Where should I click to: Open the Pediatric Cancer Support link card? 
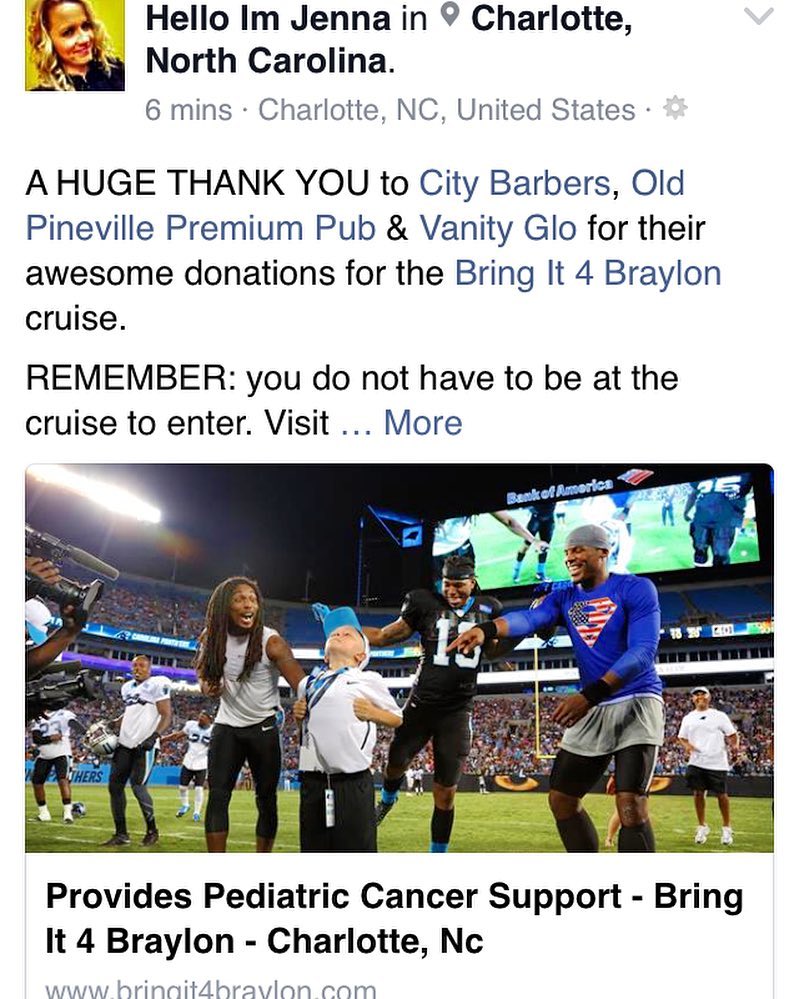[x=398, y=918]
